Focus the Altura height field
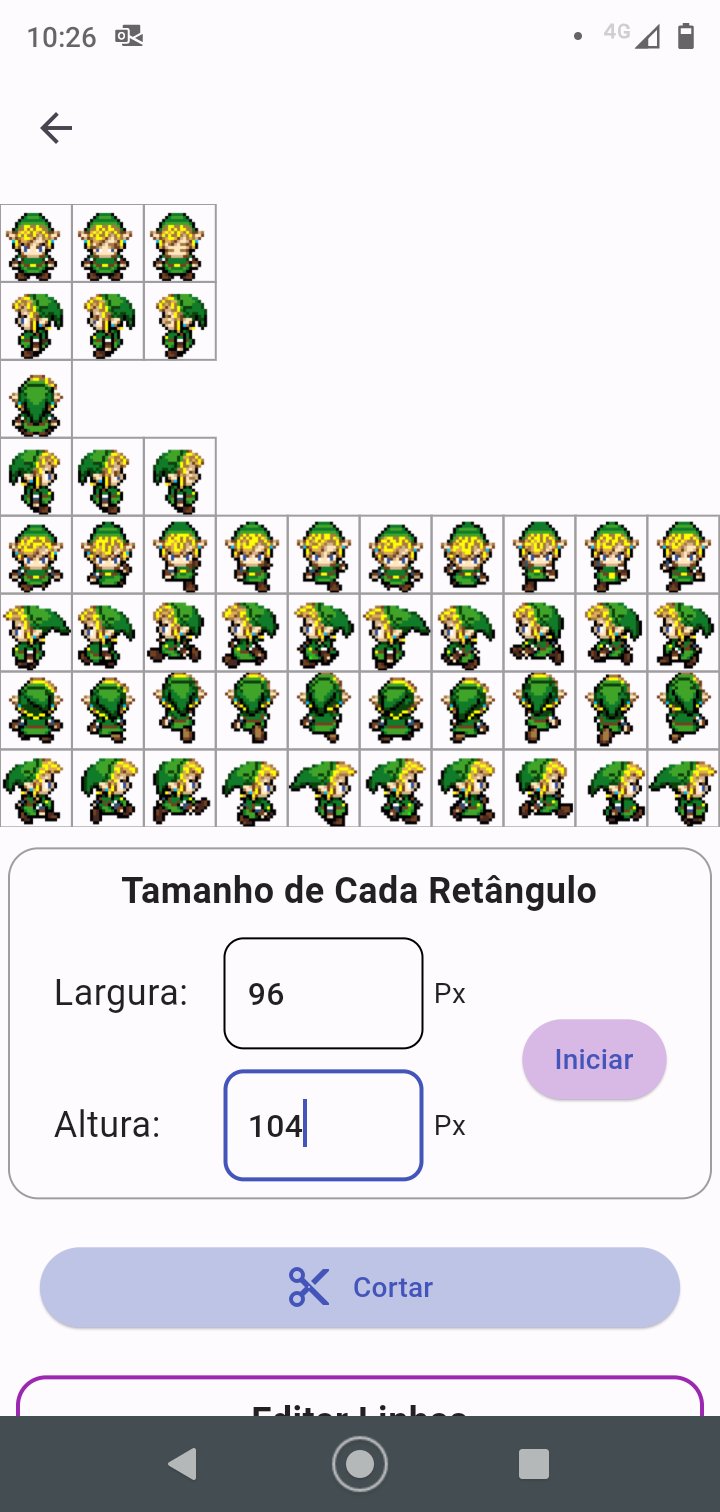The image size is (720, 1512). [x=323, y=1126]
